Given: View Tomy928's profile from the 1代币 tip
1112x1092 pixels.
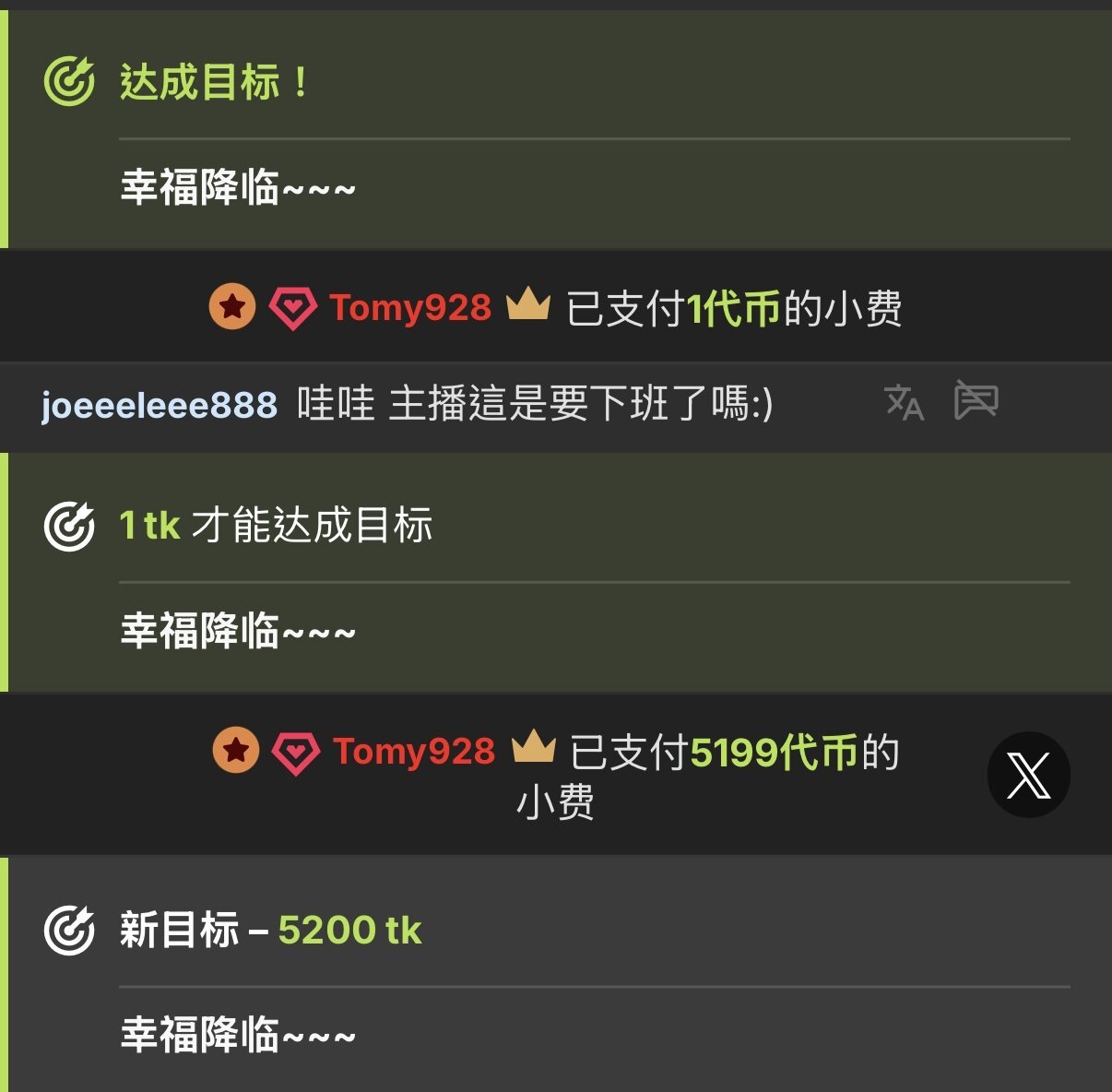Looking at the screenshot, I should click(410, 308).
